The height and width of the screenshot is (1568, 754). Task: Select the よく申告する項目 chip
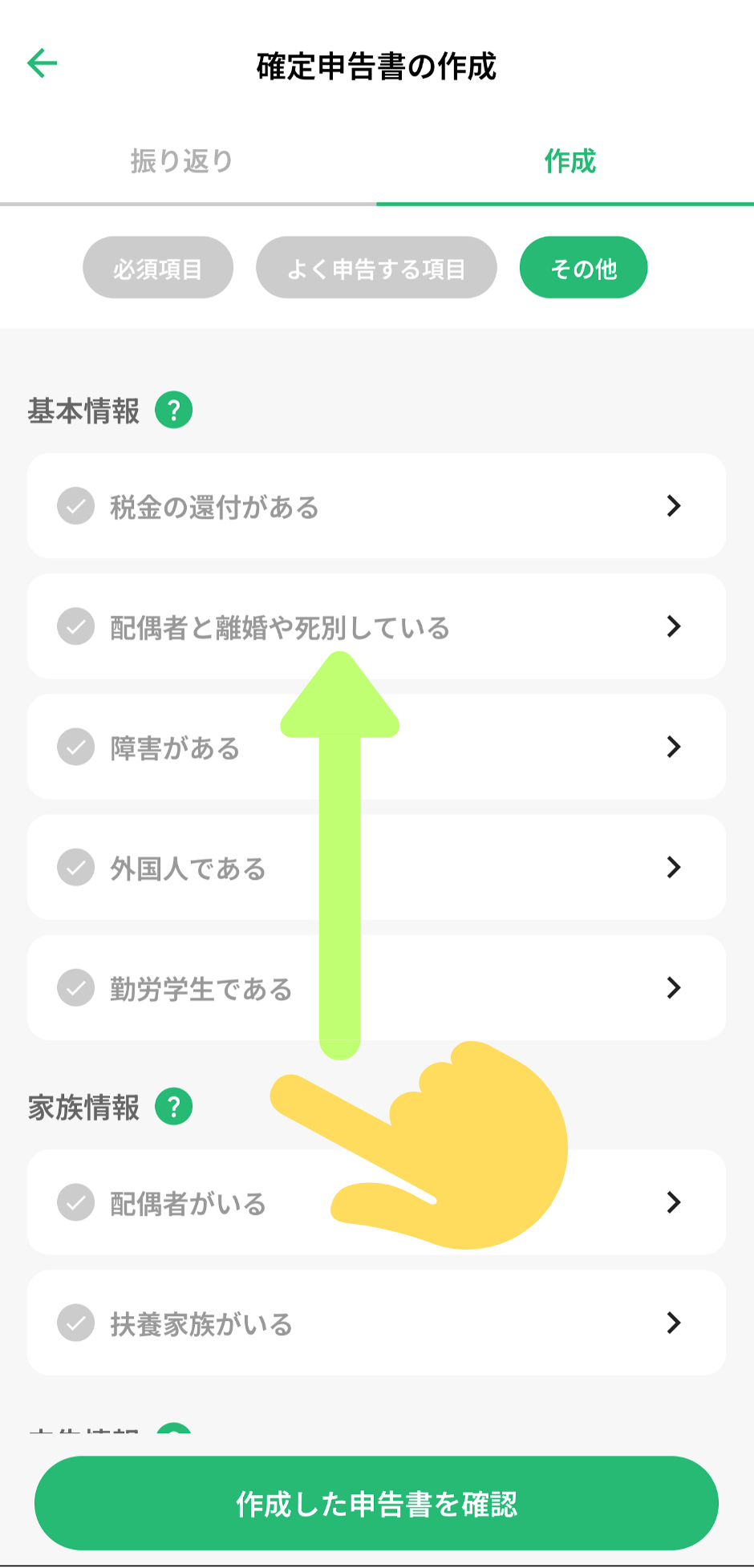(x=376, y=268)
